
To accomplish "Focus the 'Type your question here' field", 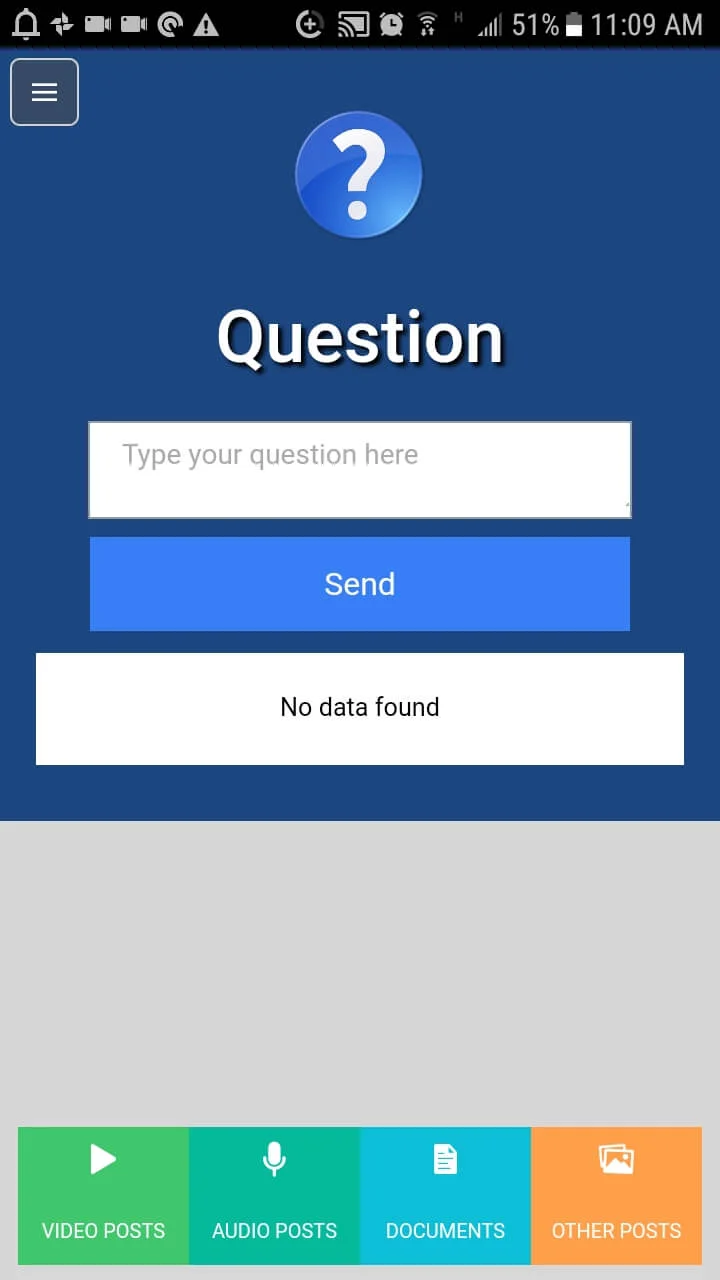I will [x=360, y=469].
